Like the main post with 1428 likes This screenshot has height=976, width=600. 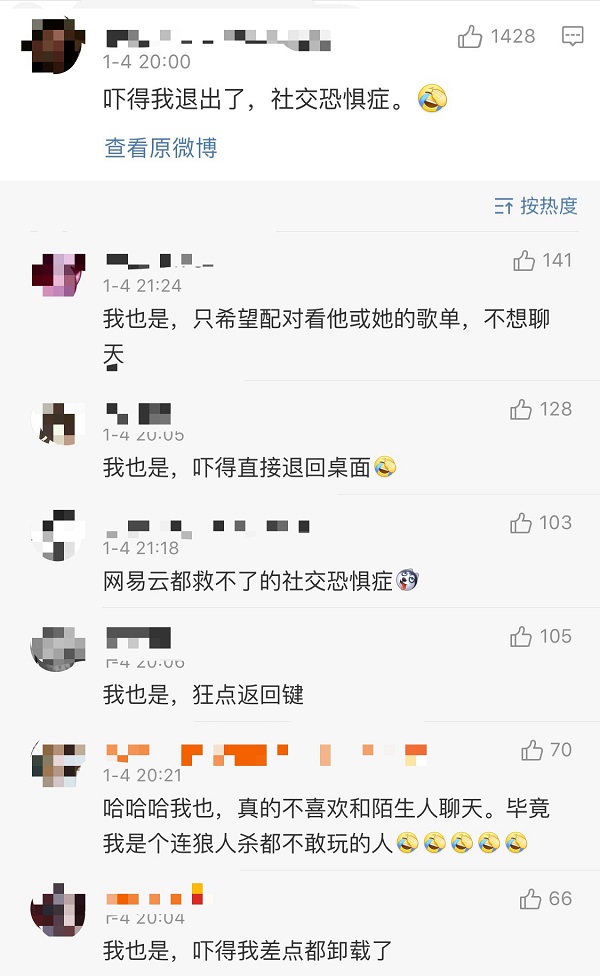pyautogui.click(x=471, y=37)
